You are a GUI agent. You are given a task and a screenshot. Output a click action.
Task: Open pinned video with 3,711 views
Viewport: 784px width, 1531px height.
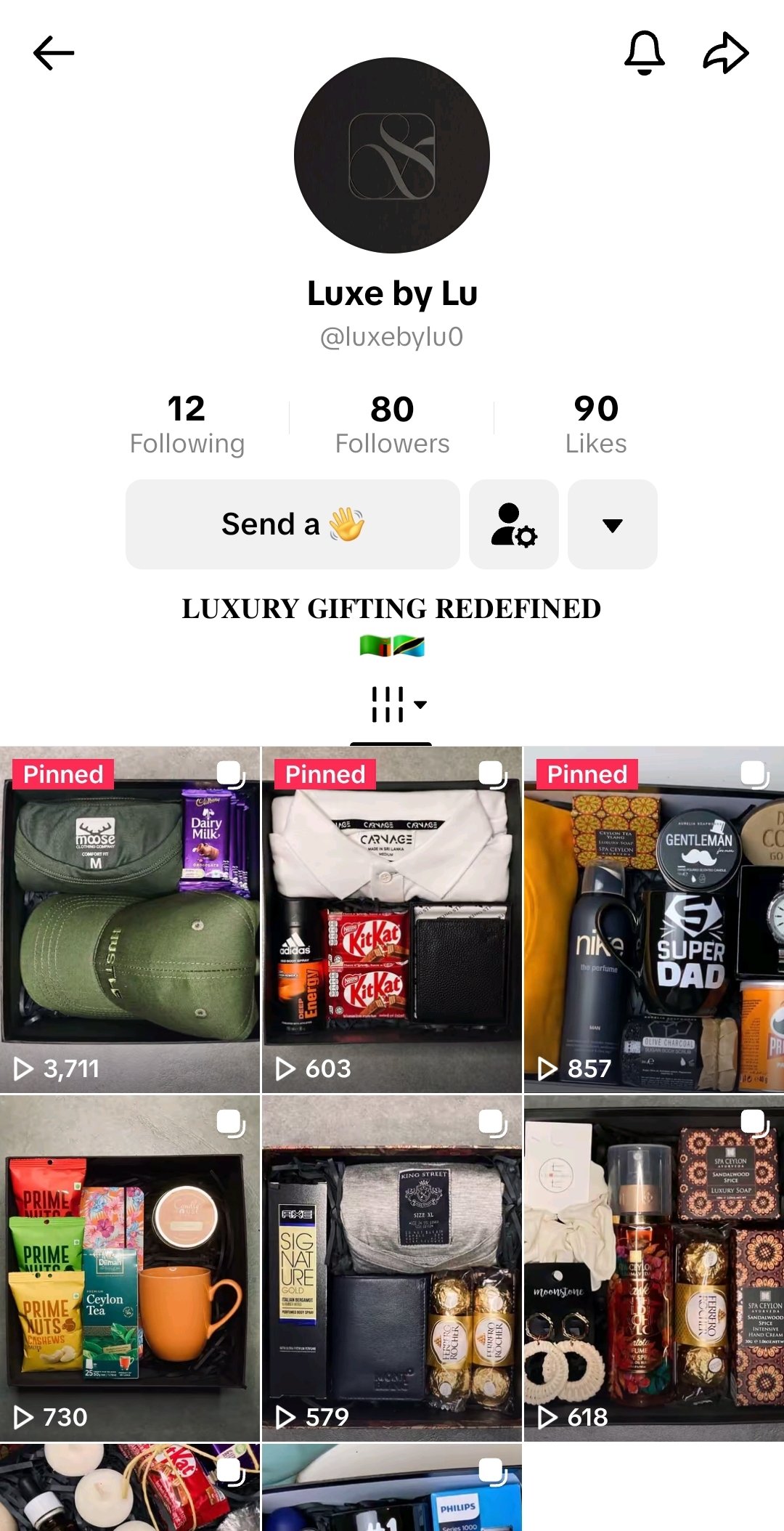click(x=130, y=919)
